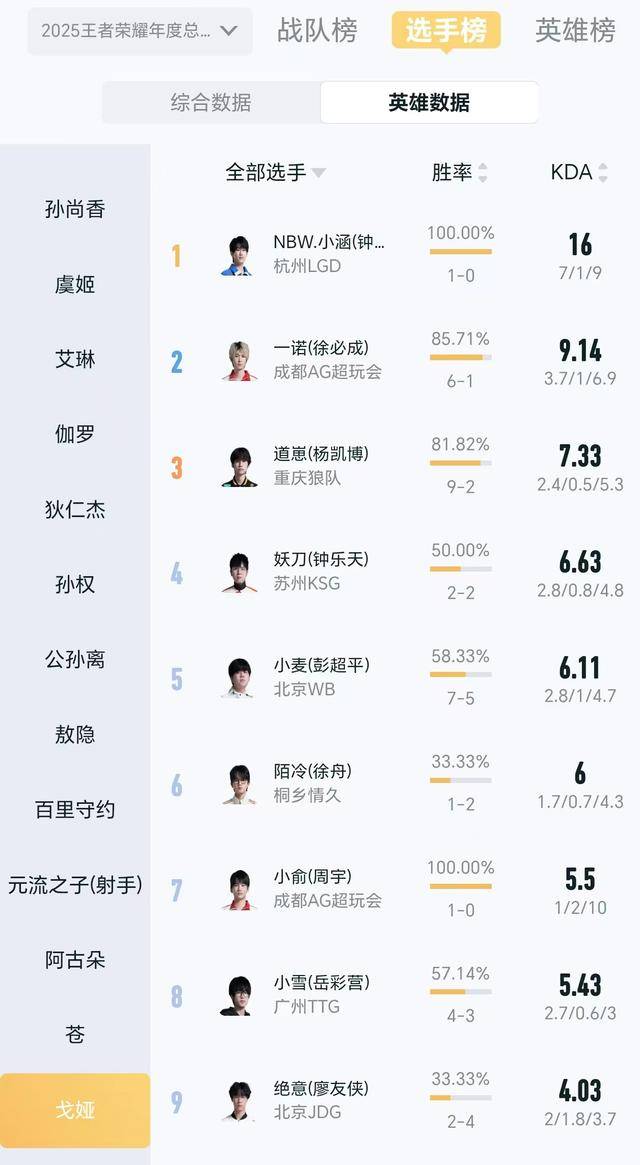640x1165 pixels.
Task: Switch to the 战队榜 tab
Action: coord(317,31)
